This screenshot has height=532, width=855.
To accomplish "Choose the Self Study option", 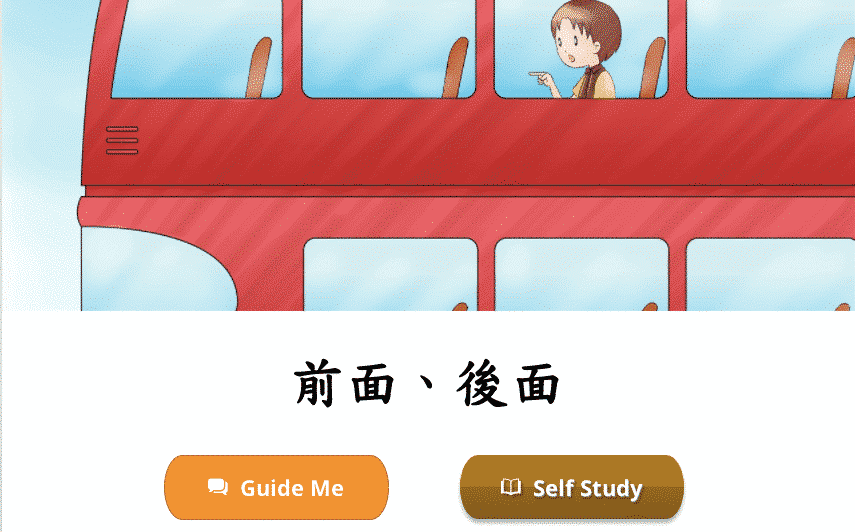I will point(571,488).
